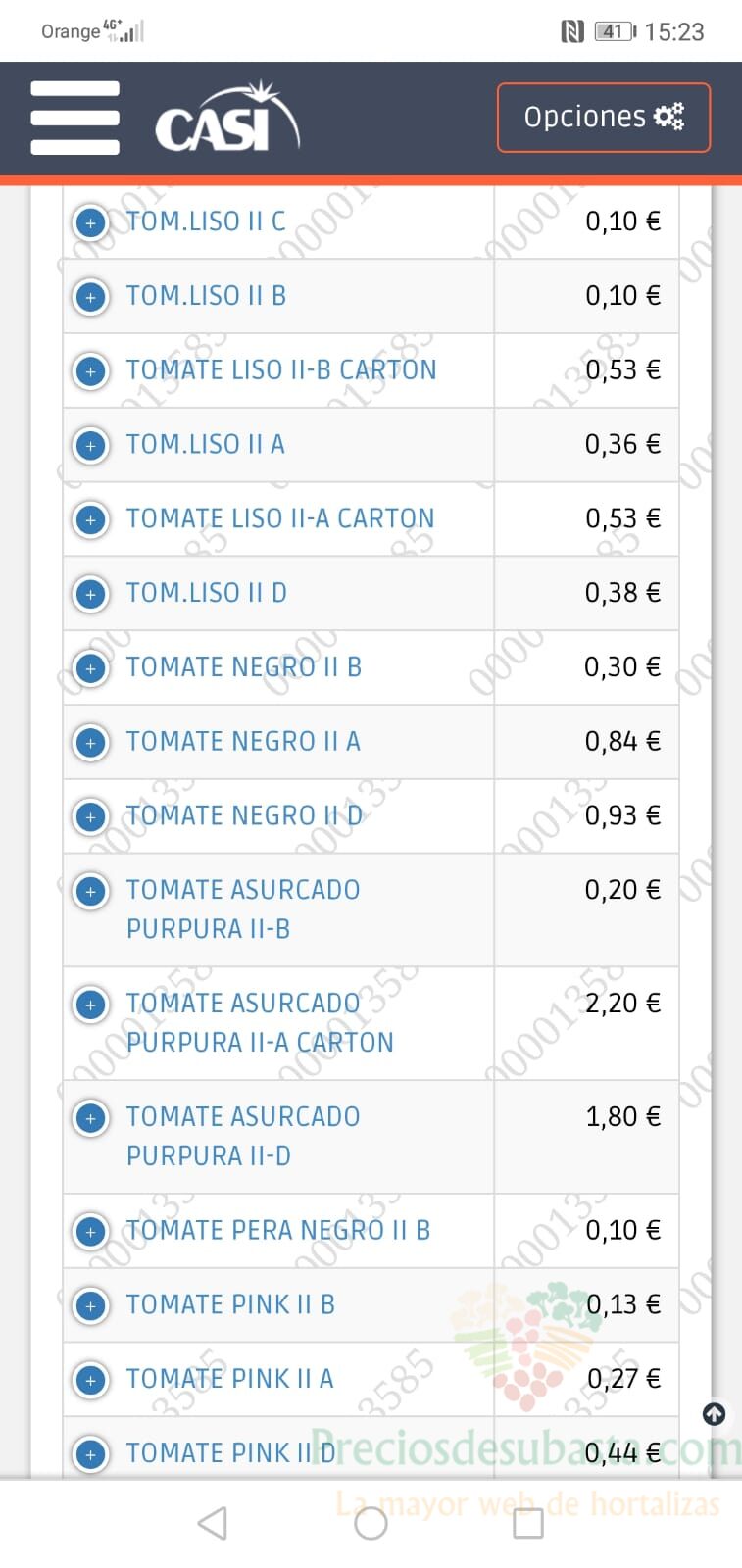
Task: Expand TOMATE ASURCADO PURPURA II-D row
Action: pos(91,1118)
